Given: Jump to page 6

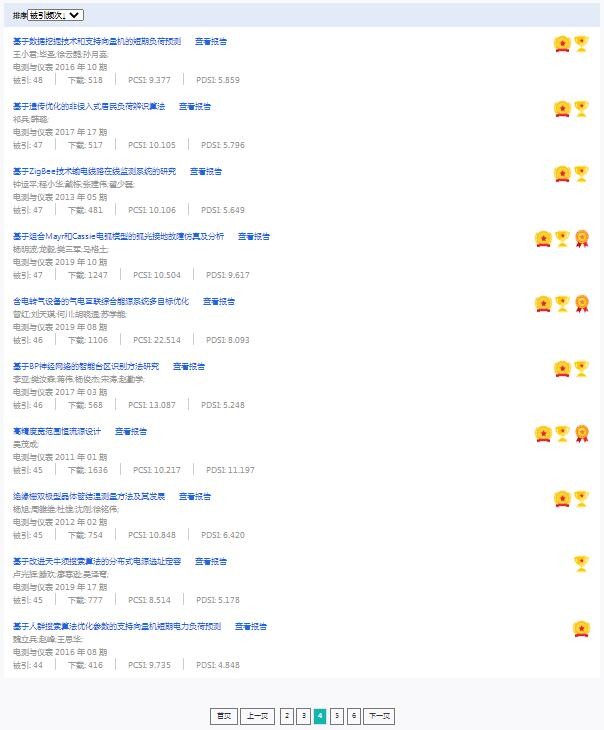Looking at the screenshot, I should (x=353, y=716).
